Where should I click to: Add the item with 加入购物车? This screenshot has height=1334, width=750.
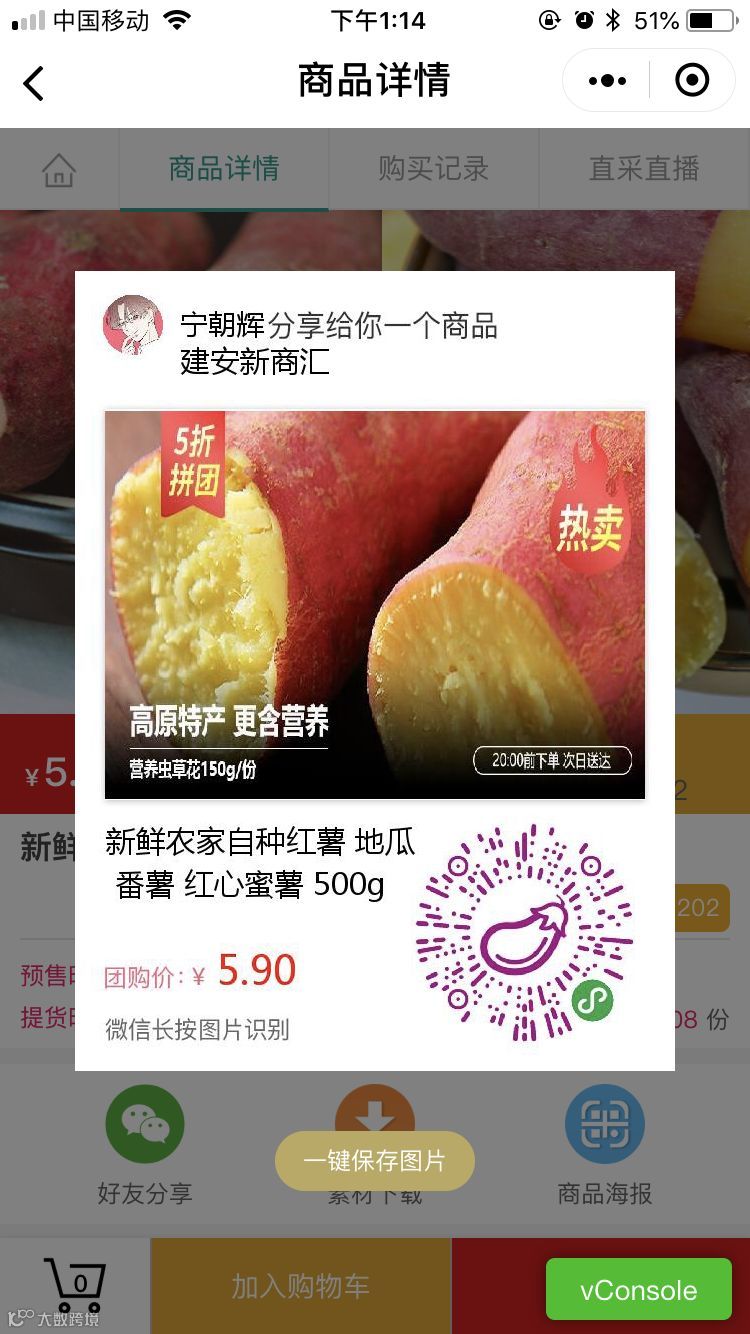click(300, 1286)
